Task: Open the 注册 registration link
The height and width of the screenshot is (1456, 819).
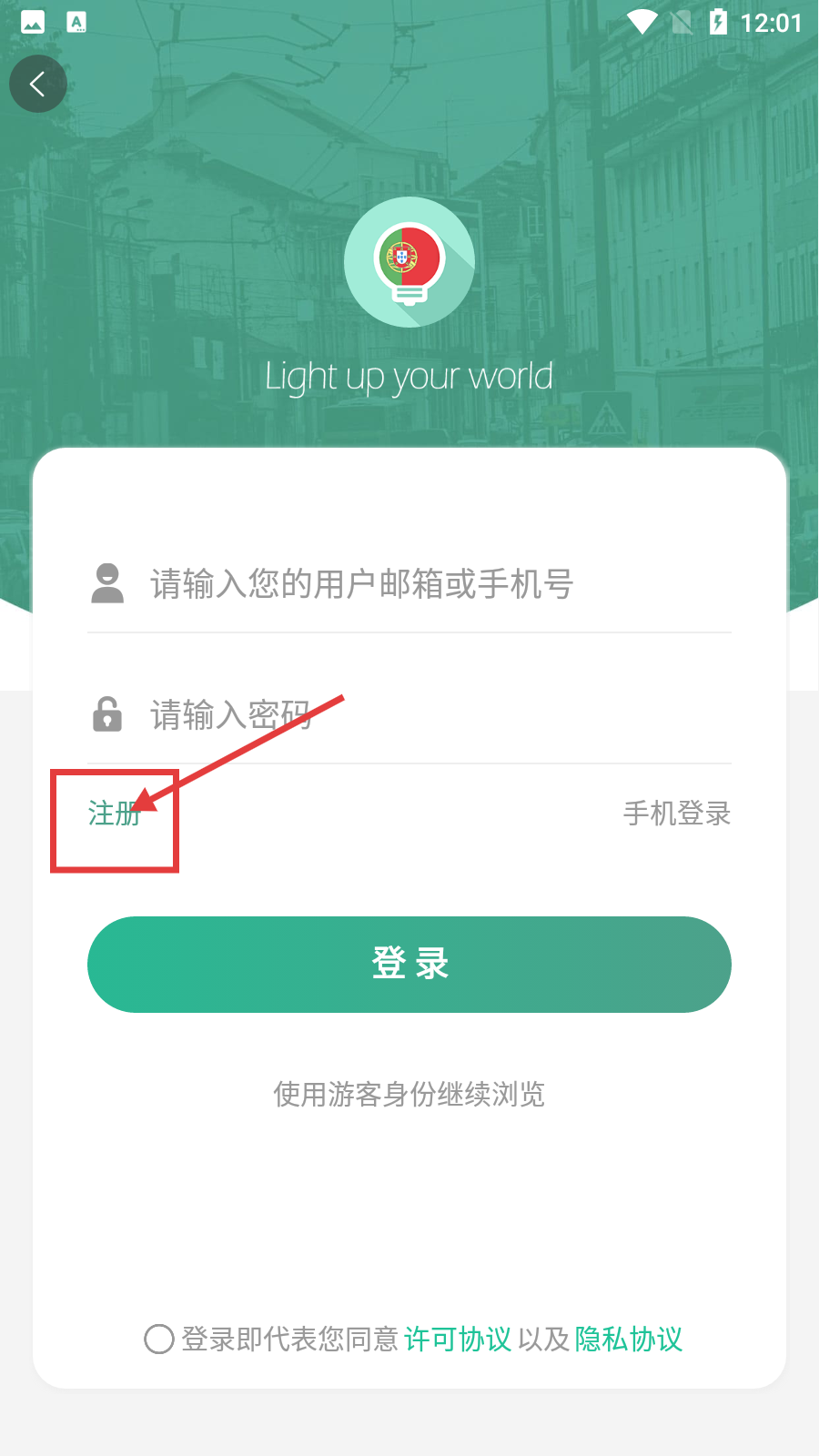Action: [x=114, y=814]
